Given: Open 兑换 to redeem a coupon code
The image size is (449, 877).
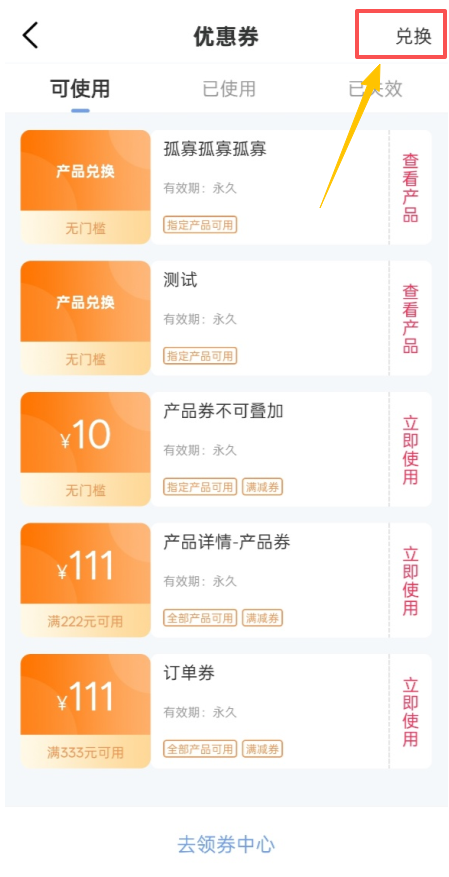Looking at the screenshot, I should pos(413,36).
